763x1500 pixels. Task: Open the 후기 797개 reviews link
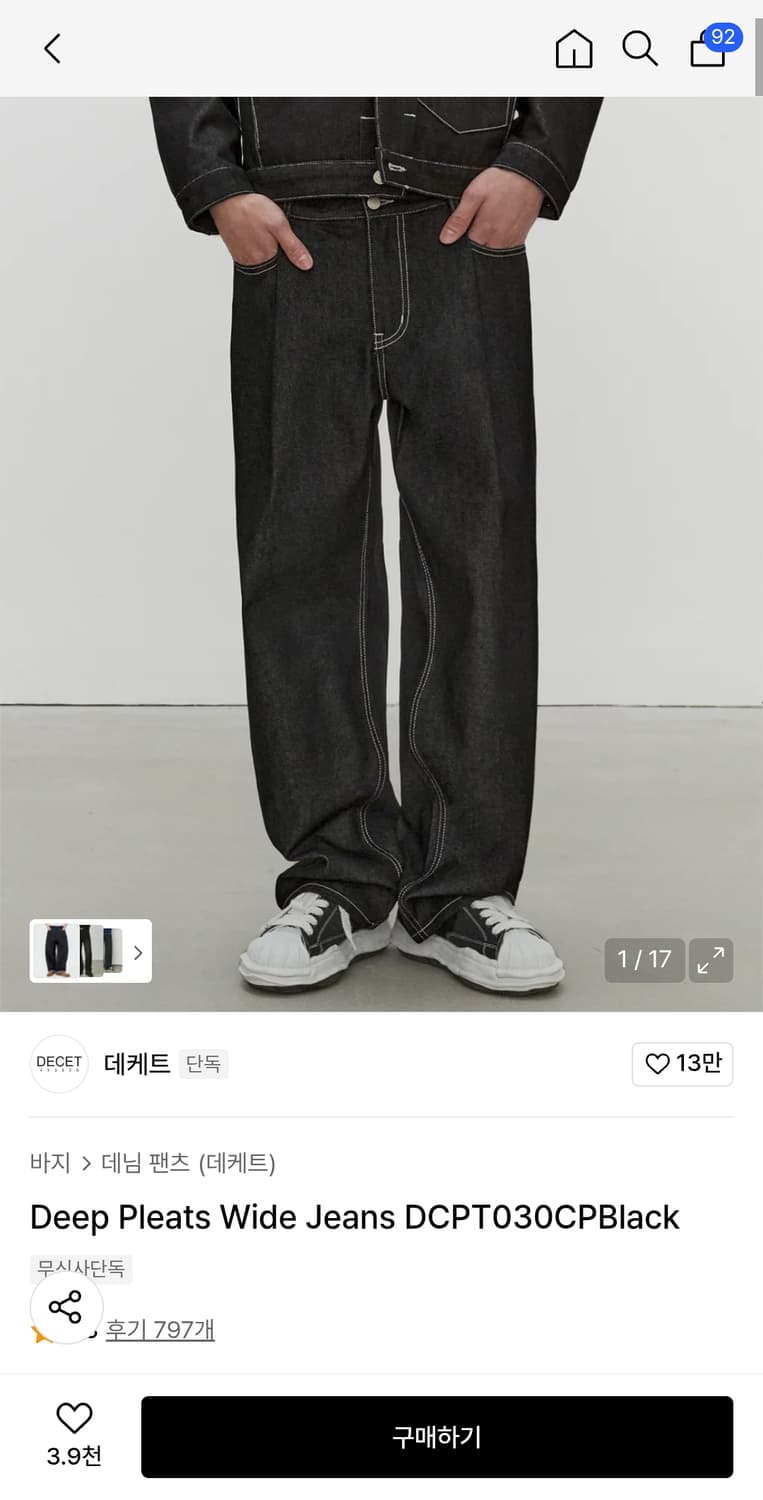click(x=160, y=1330)
